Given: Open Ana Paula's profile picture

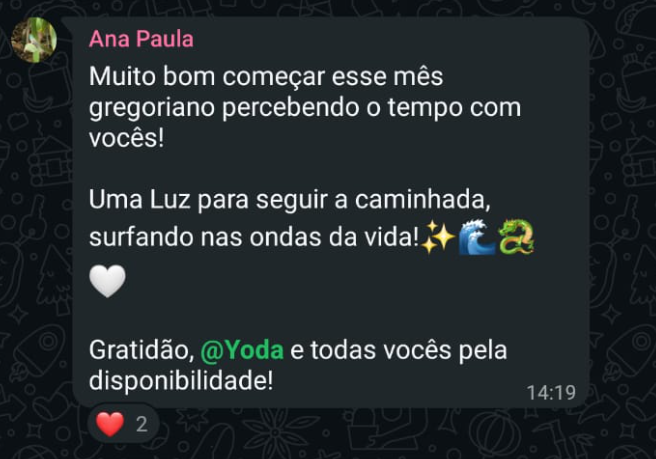Looking at the screenshot, I should click(x=33, y=40).
